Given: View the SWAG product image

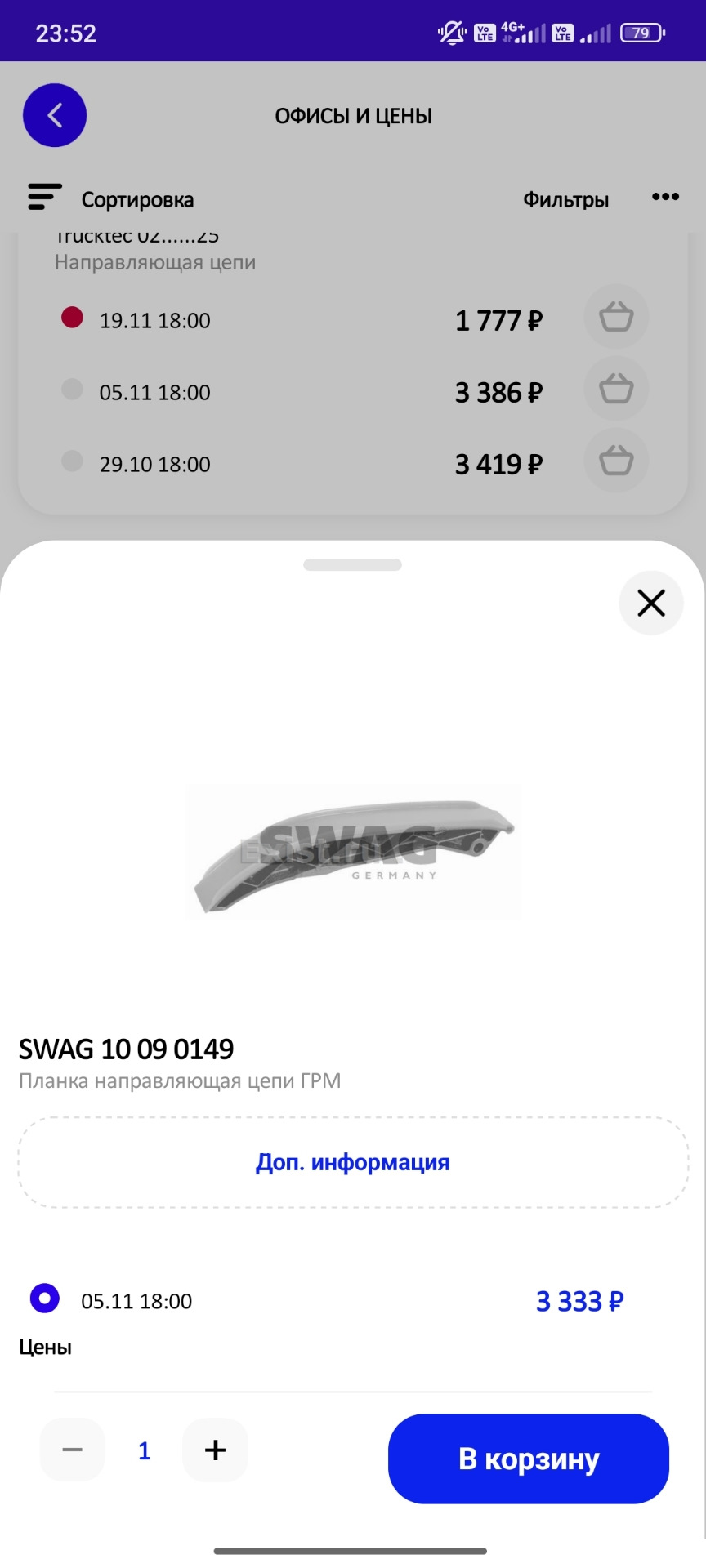Looking at the screenshot, I should click(x=353, y=851).
